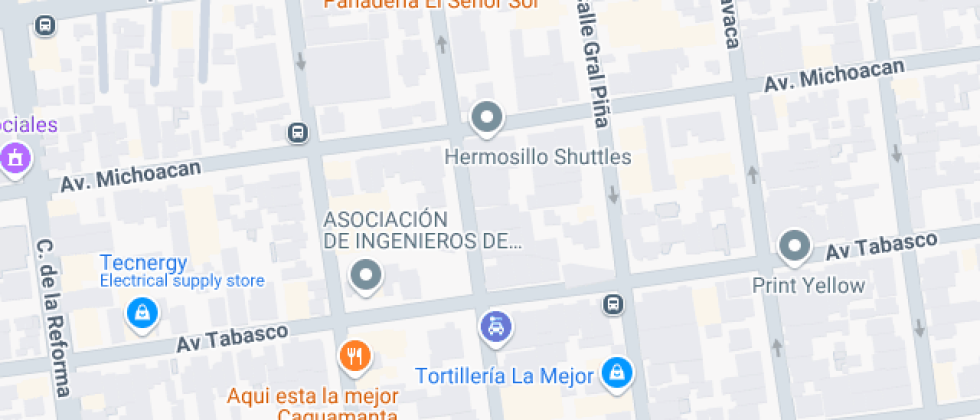This screenshot has width=980, height=420.
Task: Tap the bus stop near Calle Gral Piña
Action: click(613, 304)
